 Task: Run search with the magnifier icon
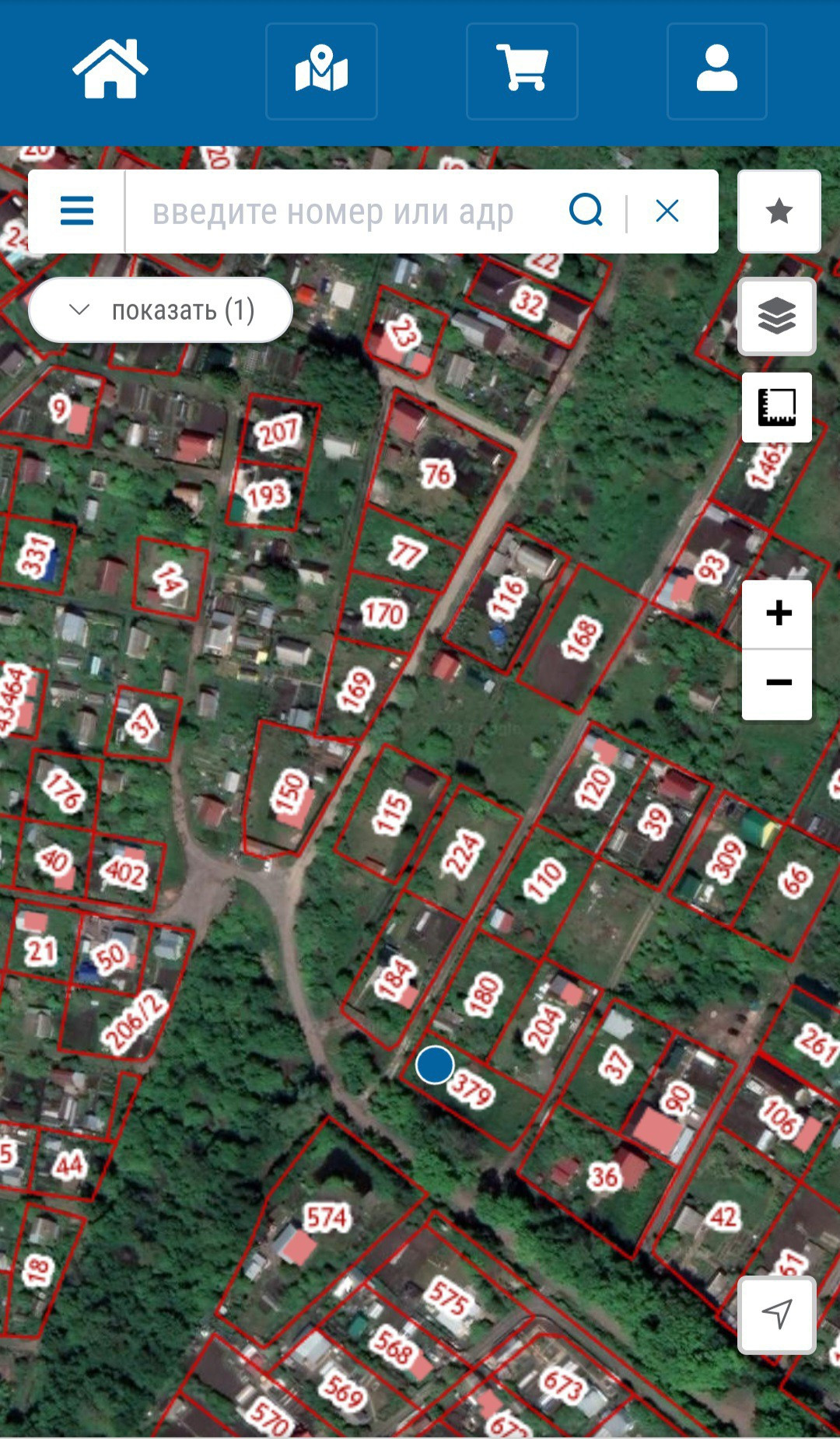[x=586, y=210]
